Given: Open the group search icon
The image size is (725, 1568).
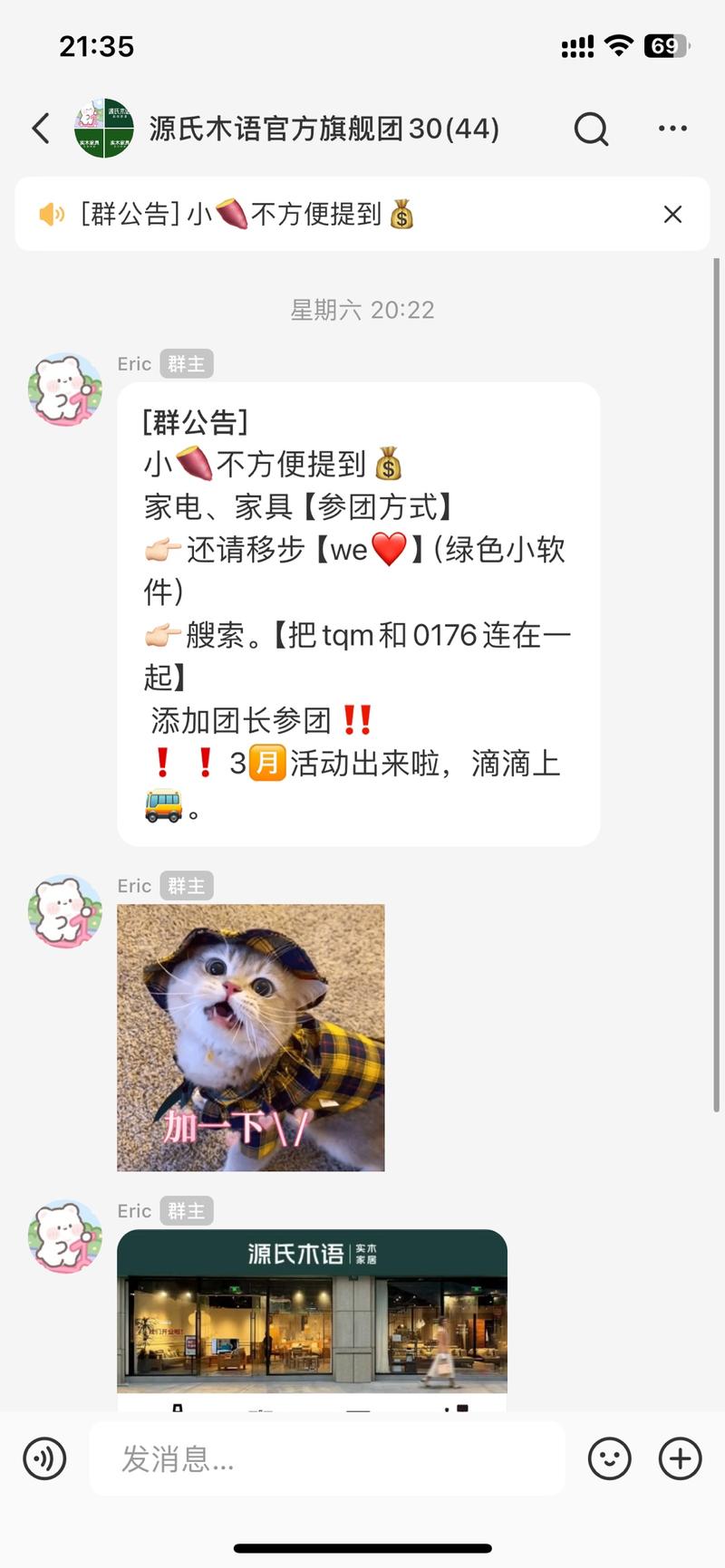Looking at the screenshot, I should point(592,129).
